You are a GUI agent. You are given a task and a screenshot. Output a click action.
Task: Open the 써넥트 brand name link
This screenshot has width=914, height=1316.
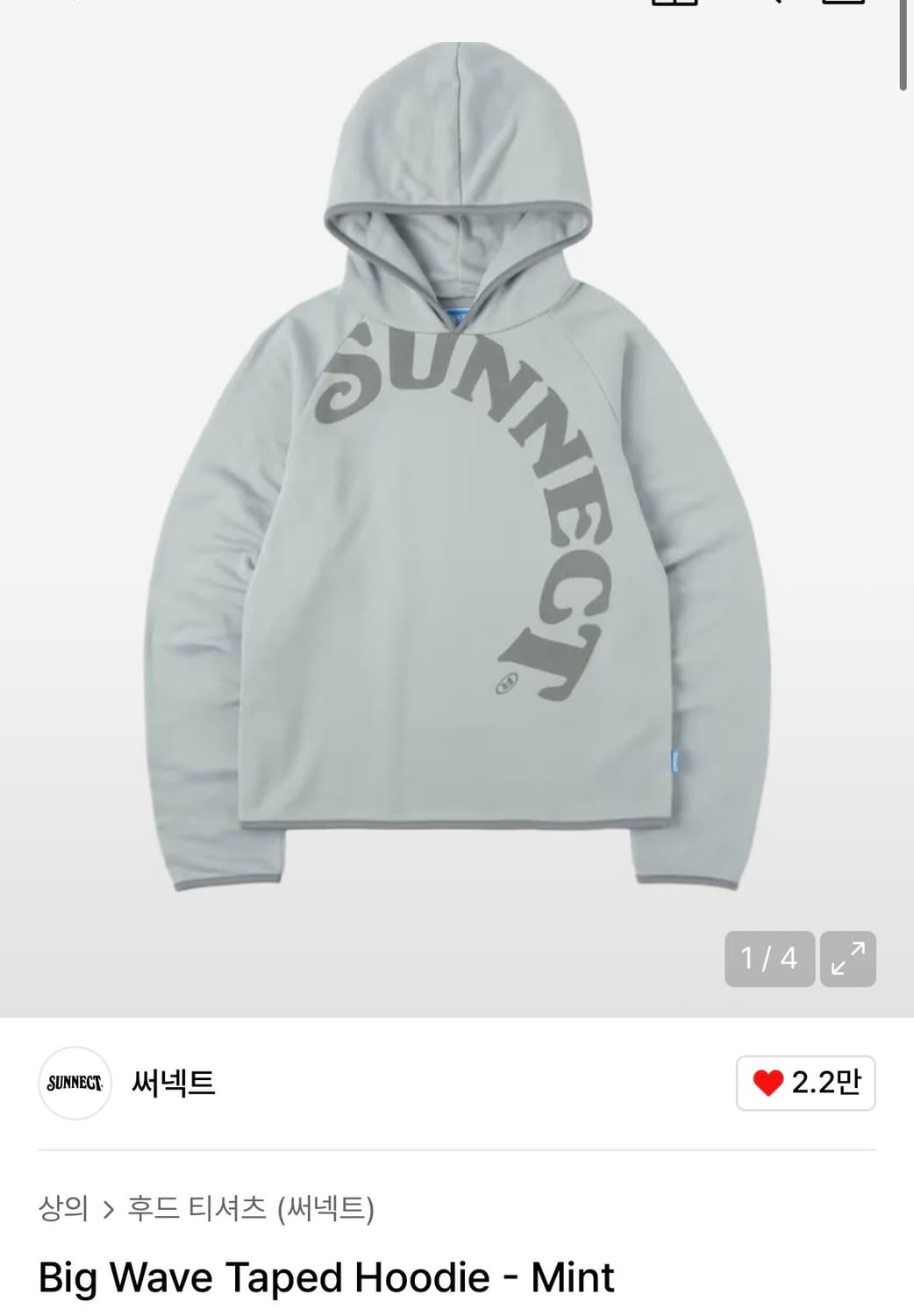click(170, 1084)
